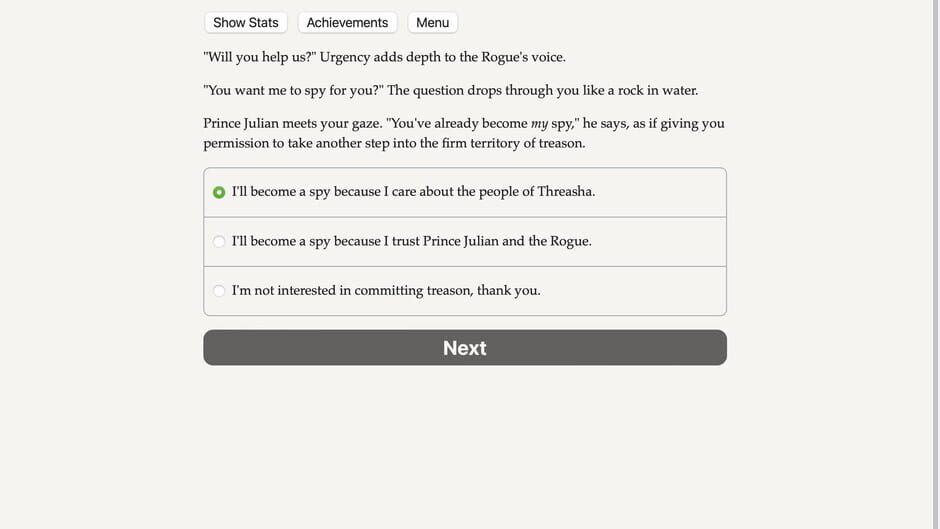This screenshot has width=940, height=529.
Task: Continue with the Next button
Action: pos(464,348)
